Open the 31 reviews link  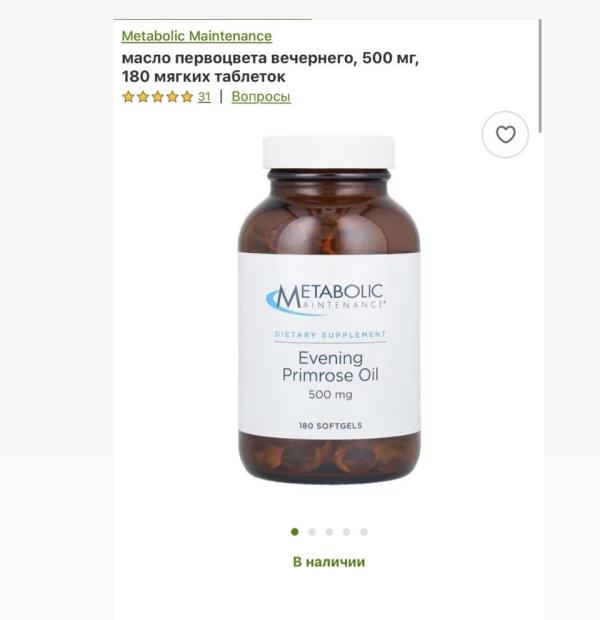click(x=204, y=96)
